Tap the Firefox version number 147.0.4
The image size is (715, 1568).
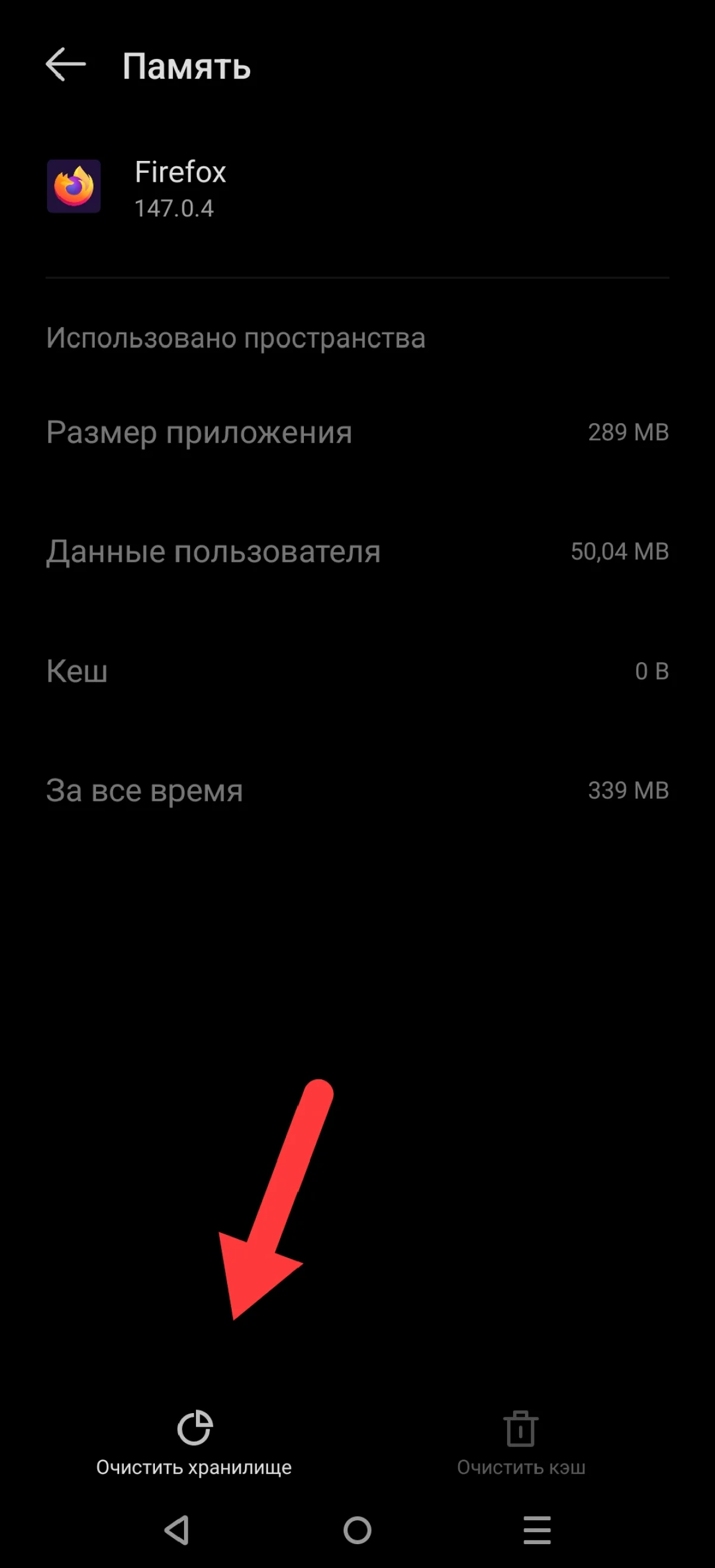(173, 207)
